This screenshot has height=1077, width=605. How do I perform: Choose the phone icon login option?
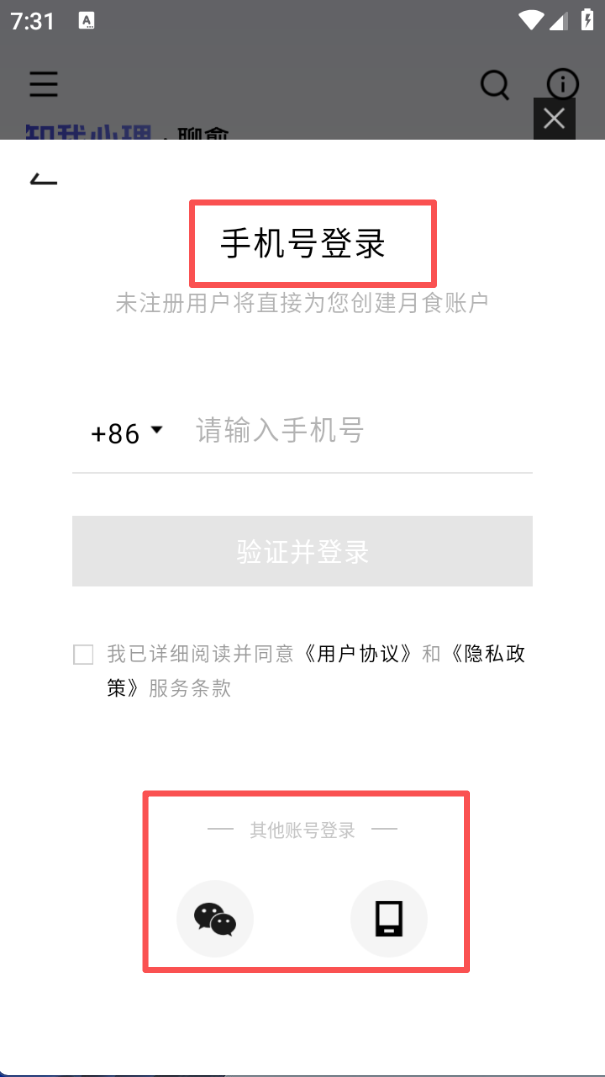(x=389, y=918)
